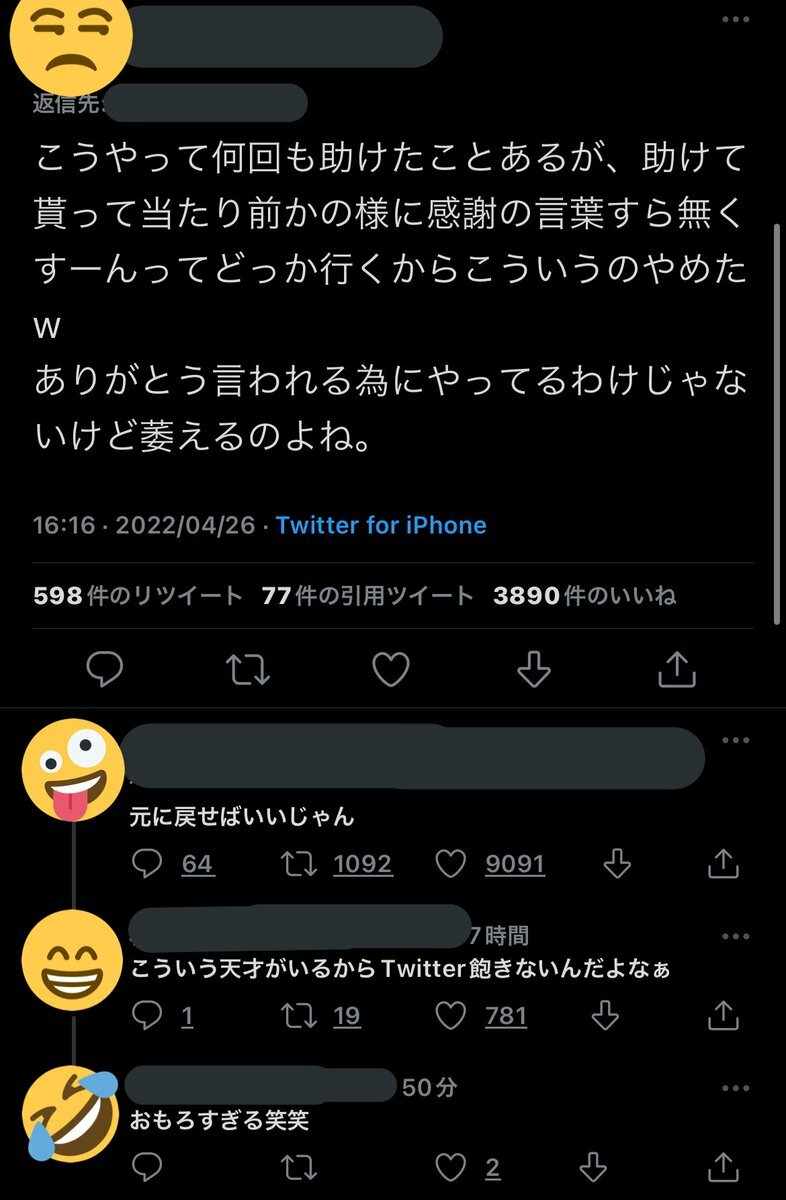This screenshot has width=786, height=1200.
Task: Like the reply おもろすぎる笑笑
Action: (452, 1166)
